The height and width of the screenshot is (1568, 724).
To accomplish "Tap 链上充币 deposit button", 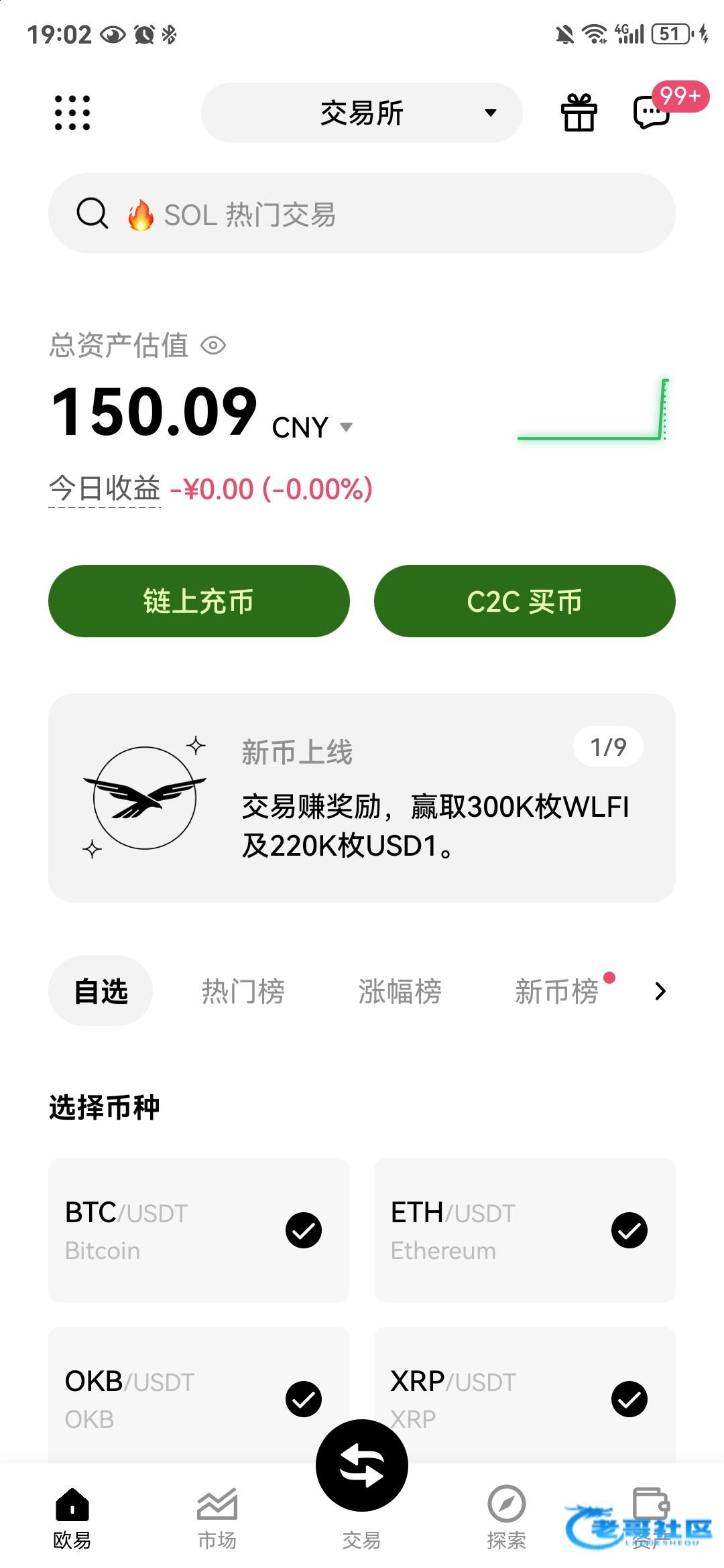I will click(x=198, y=601).
